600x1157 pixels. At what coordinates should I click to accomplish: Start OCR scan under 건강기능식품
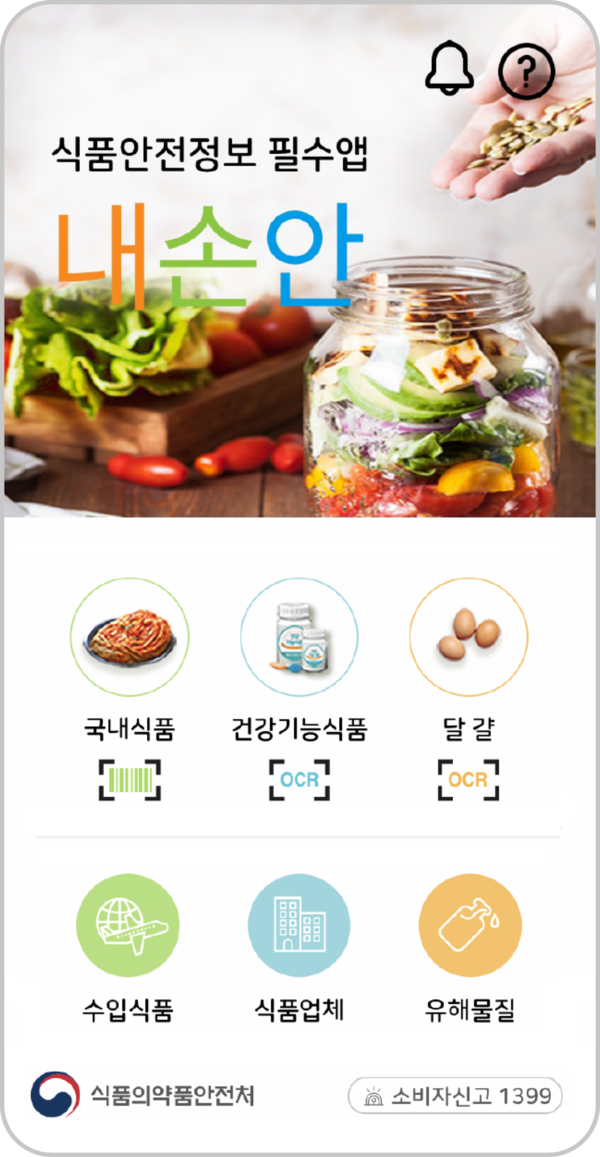pyautogui.click(x=299, y=780)
